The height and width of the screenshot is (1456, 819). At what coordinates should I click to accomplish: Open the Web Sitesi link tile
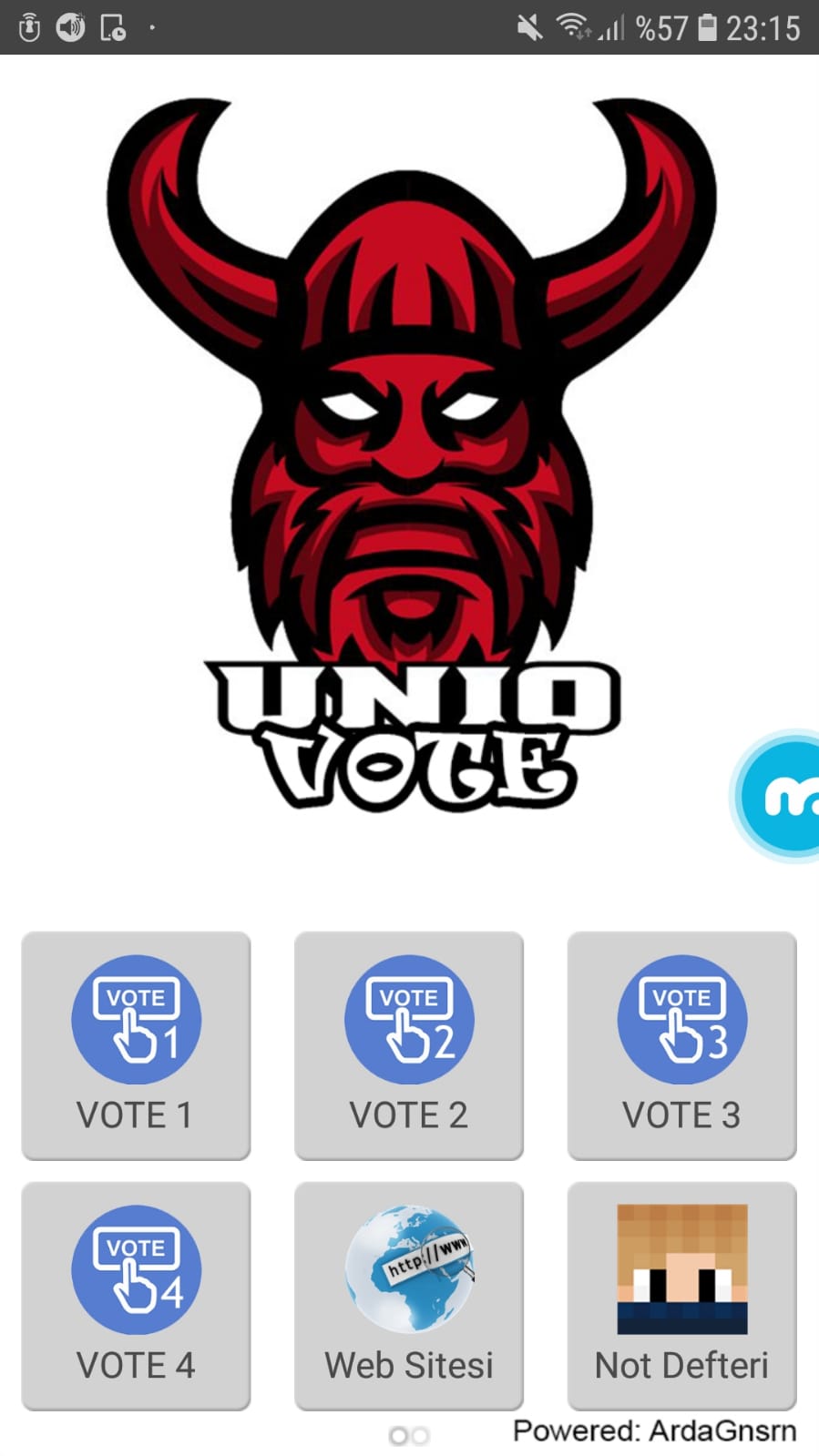409,1296
